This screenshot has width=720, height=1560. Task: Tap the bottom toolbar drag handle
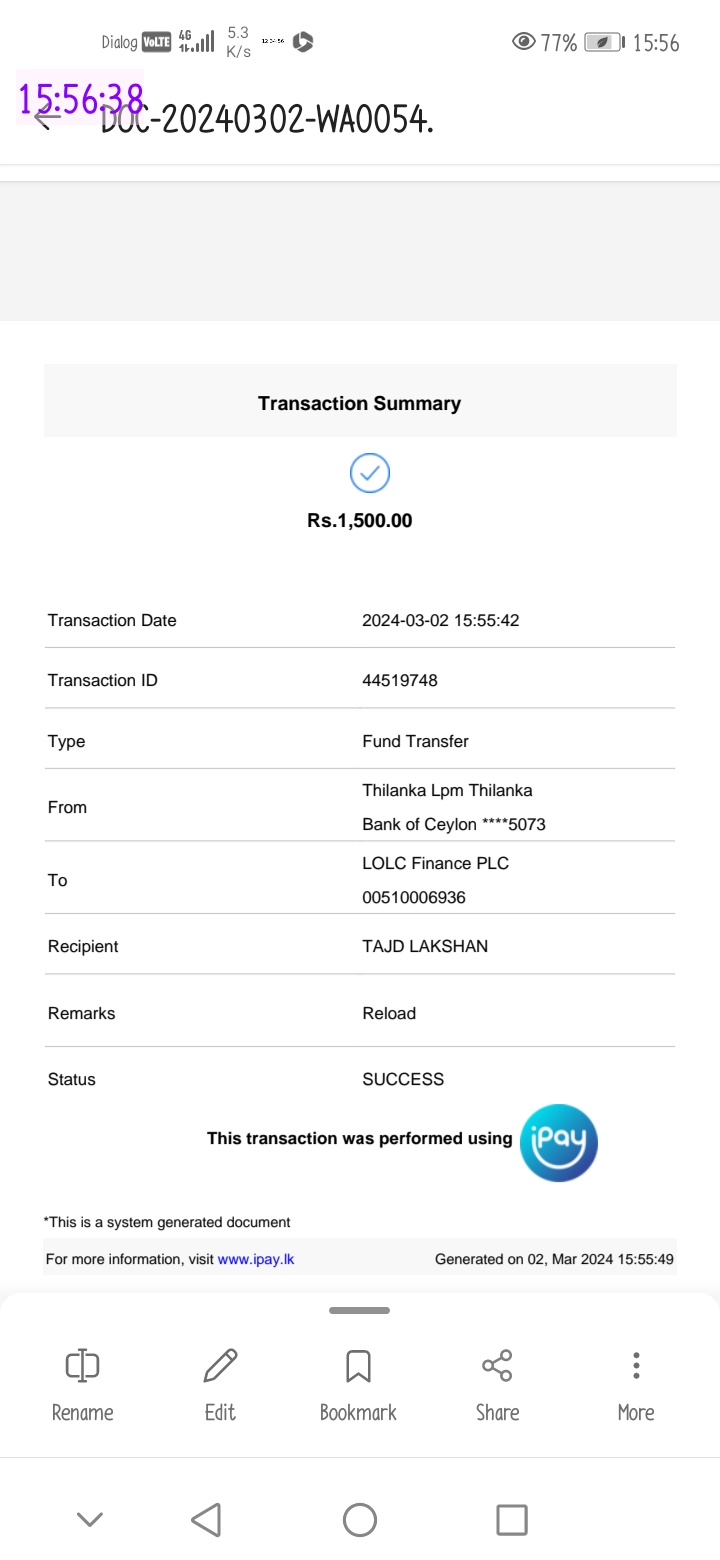pos(359,1310)
